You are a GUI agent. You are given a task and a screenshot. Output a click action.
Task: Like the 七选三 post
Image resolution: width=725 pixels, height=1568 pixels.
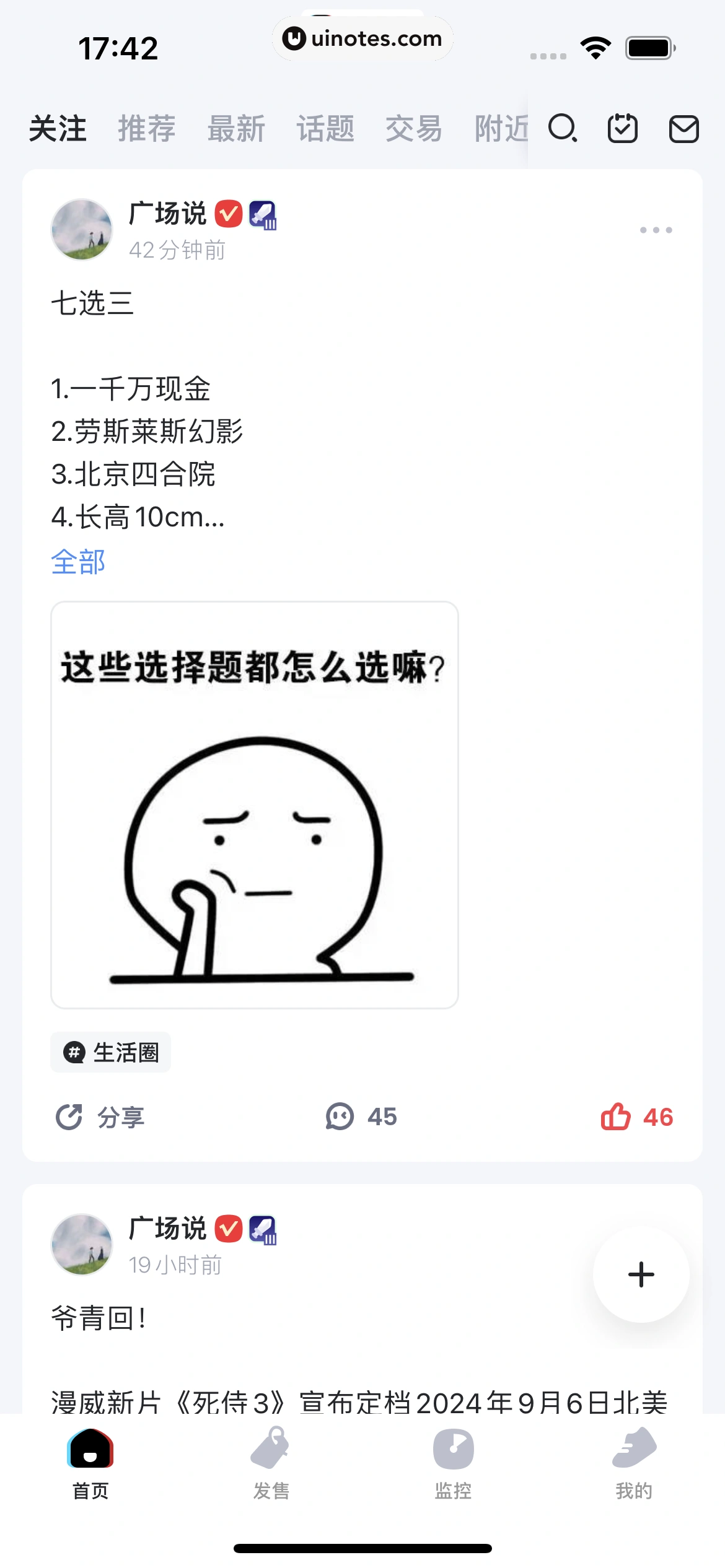[x=636, y=1117]
